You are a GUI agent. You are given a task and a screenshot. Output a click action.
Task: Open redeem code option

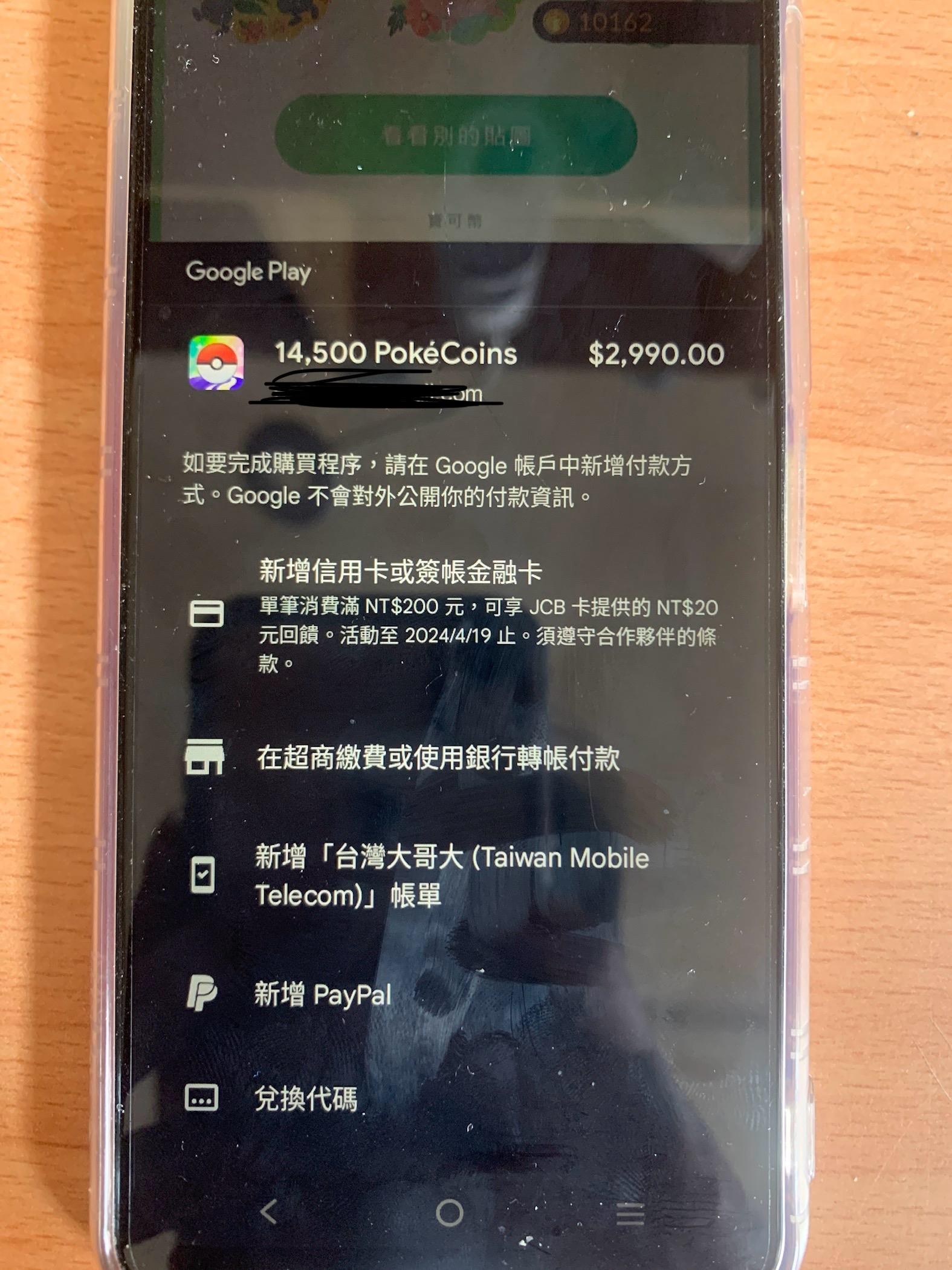pos(305,1099)
